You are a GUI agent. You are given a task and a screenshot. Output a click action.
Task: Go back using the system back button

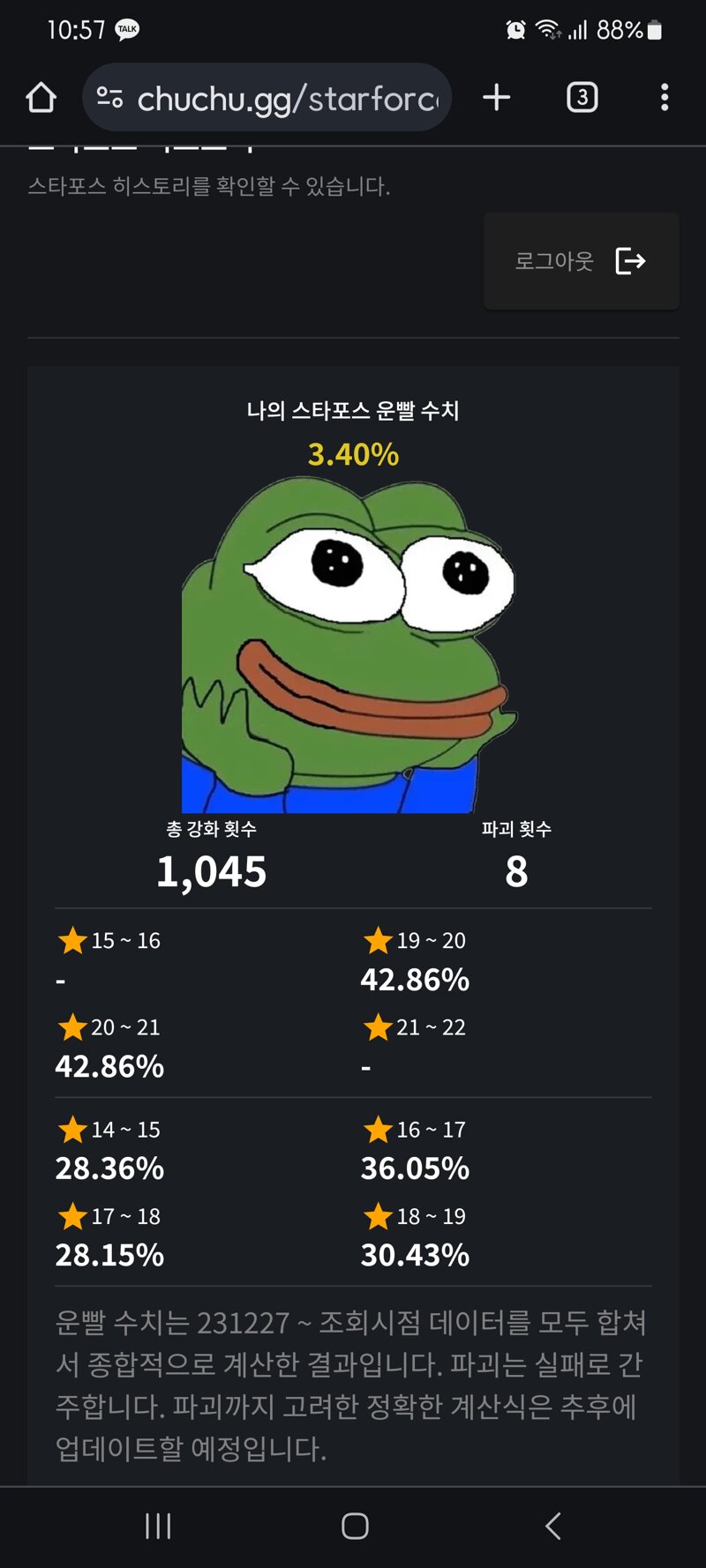coord(553,1526)
